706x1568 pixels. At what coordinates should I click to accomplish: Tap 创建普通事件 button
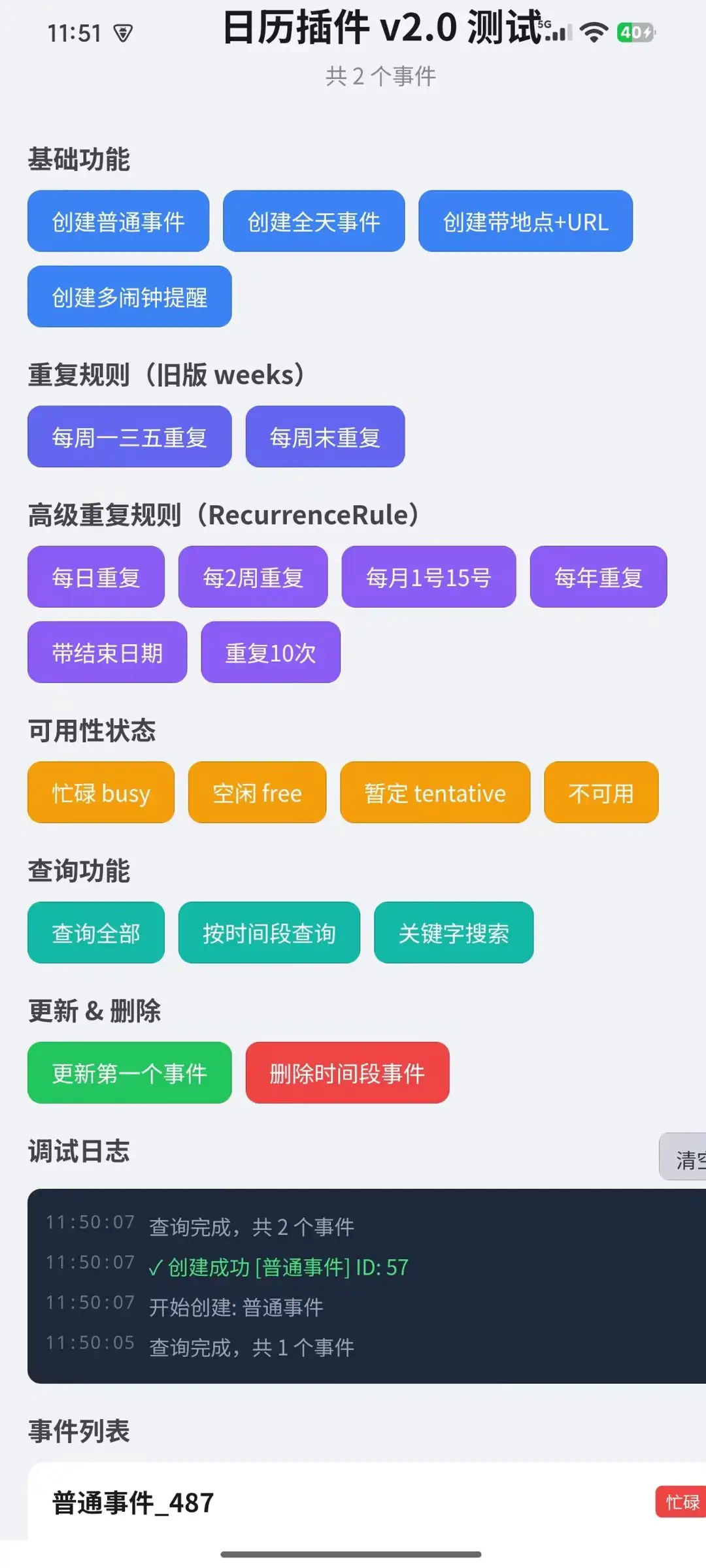118,221
